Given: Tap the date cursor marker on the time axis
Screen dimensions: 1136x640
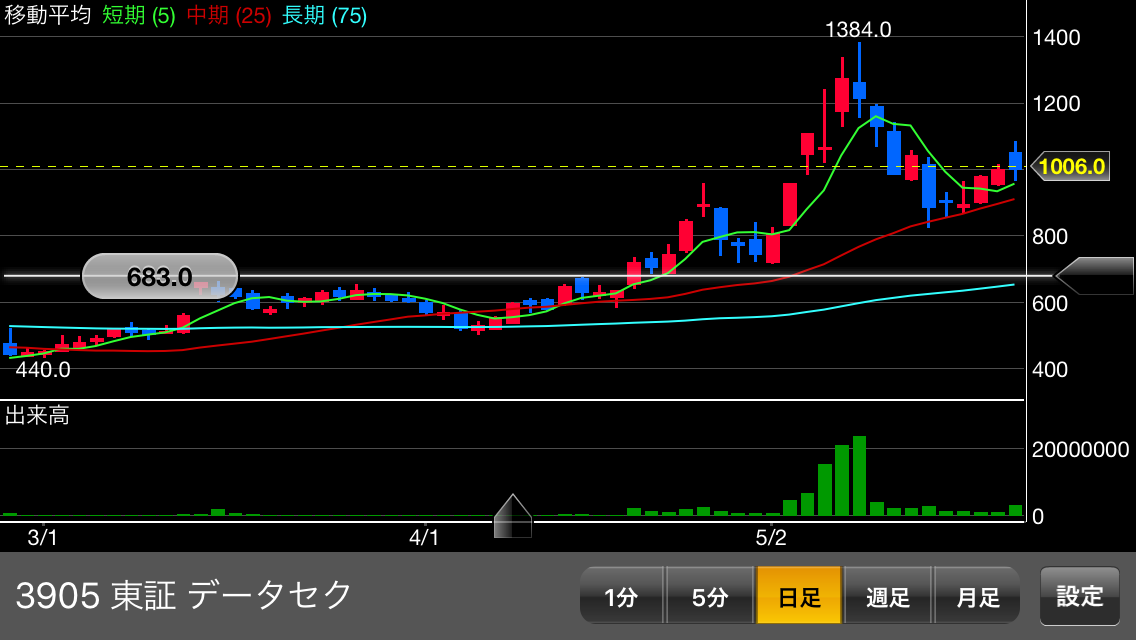Looking at the screenshot, I should 513,516.
